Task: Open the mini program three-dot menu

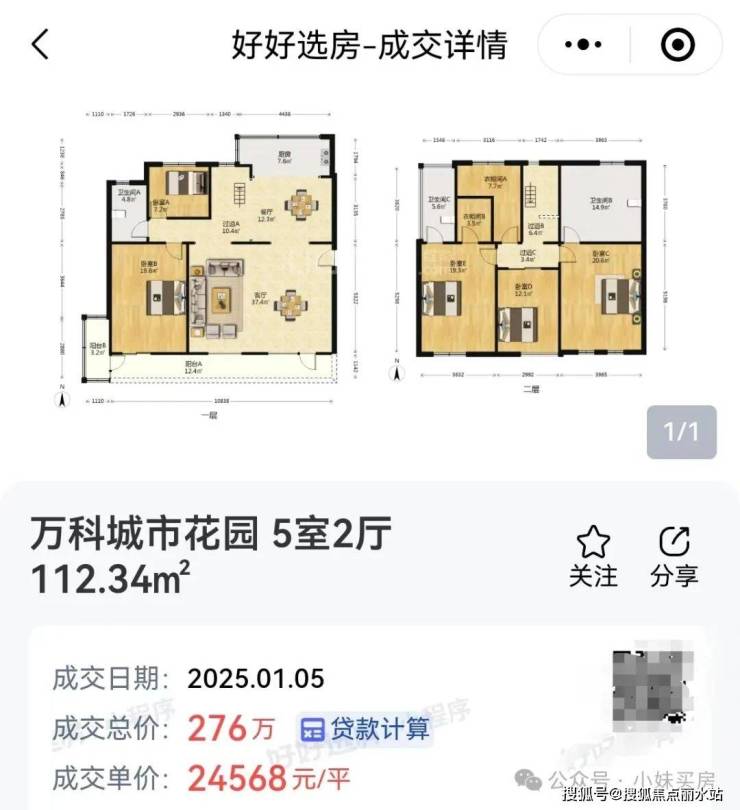Action: tap(585, 45)
